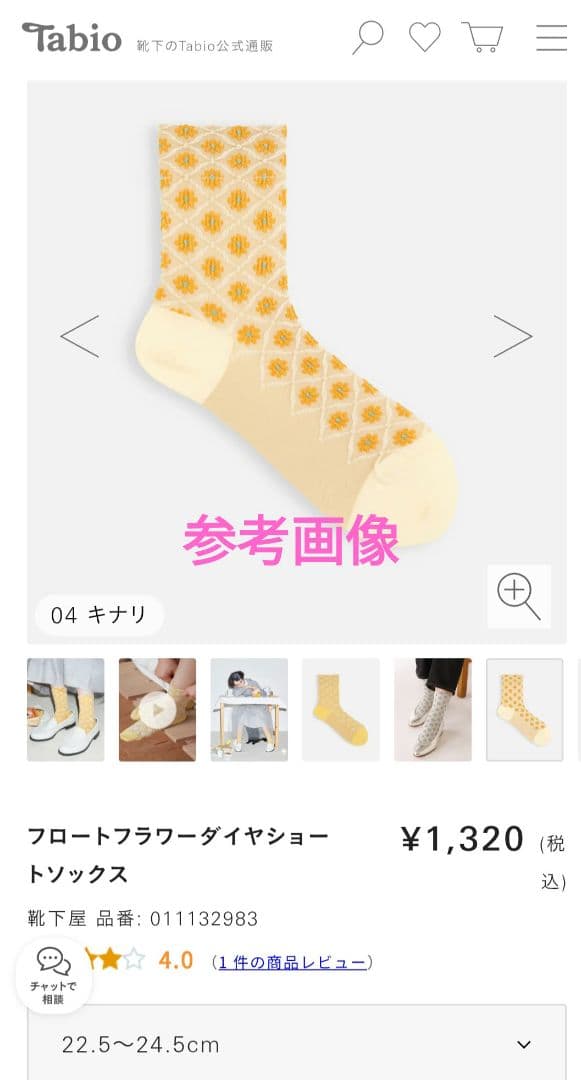The height and width of the screenshot is (1080, 581).
Task: Select the thumbnail with white loafers
Action: coord(65,709)
